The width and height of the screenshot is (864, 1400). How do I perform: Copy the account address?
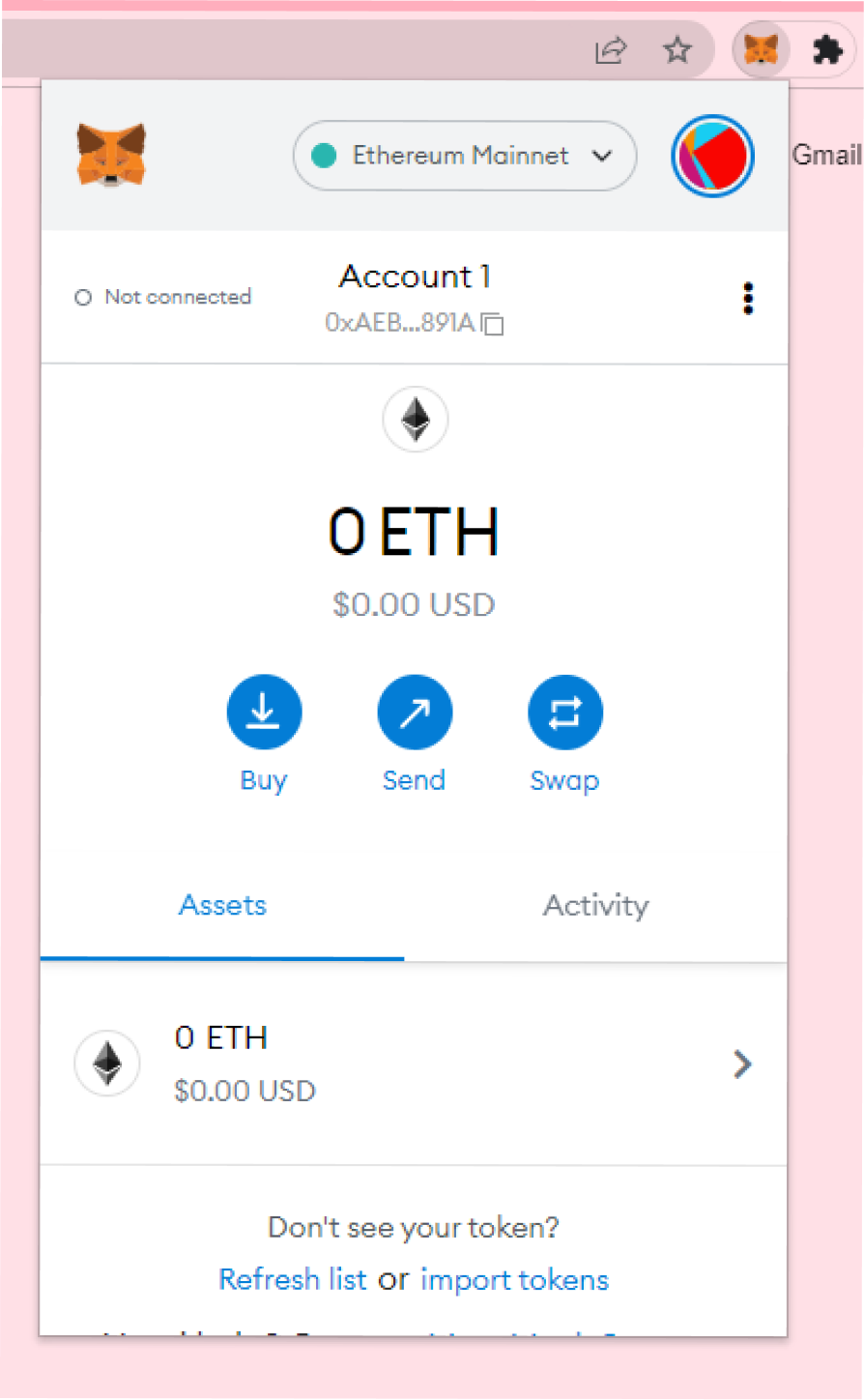click(x=493, y=326)
